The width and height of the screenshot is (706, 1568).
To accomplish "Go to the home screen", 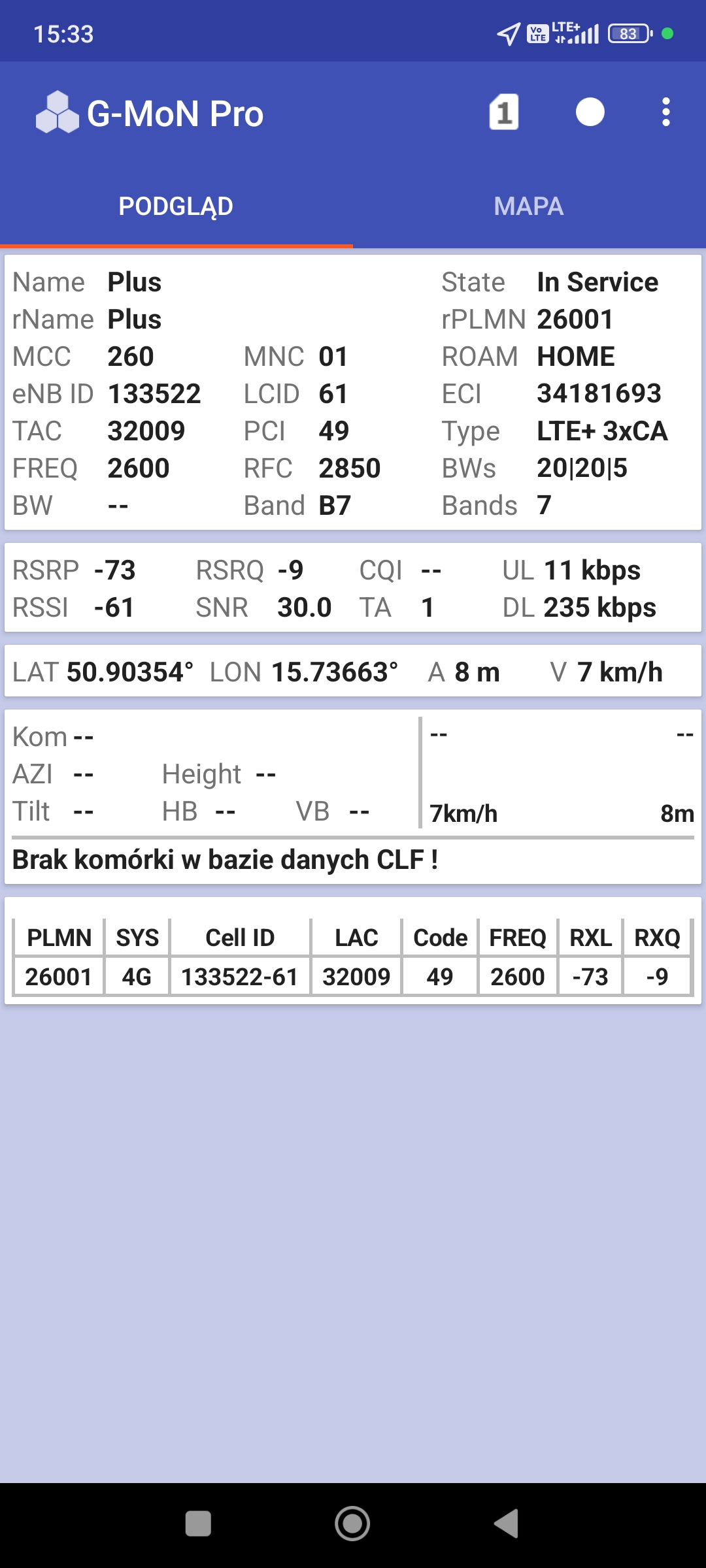I will 352,1524.
